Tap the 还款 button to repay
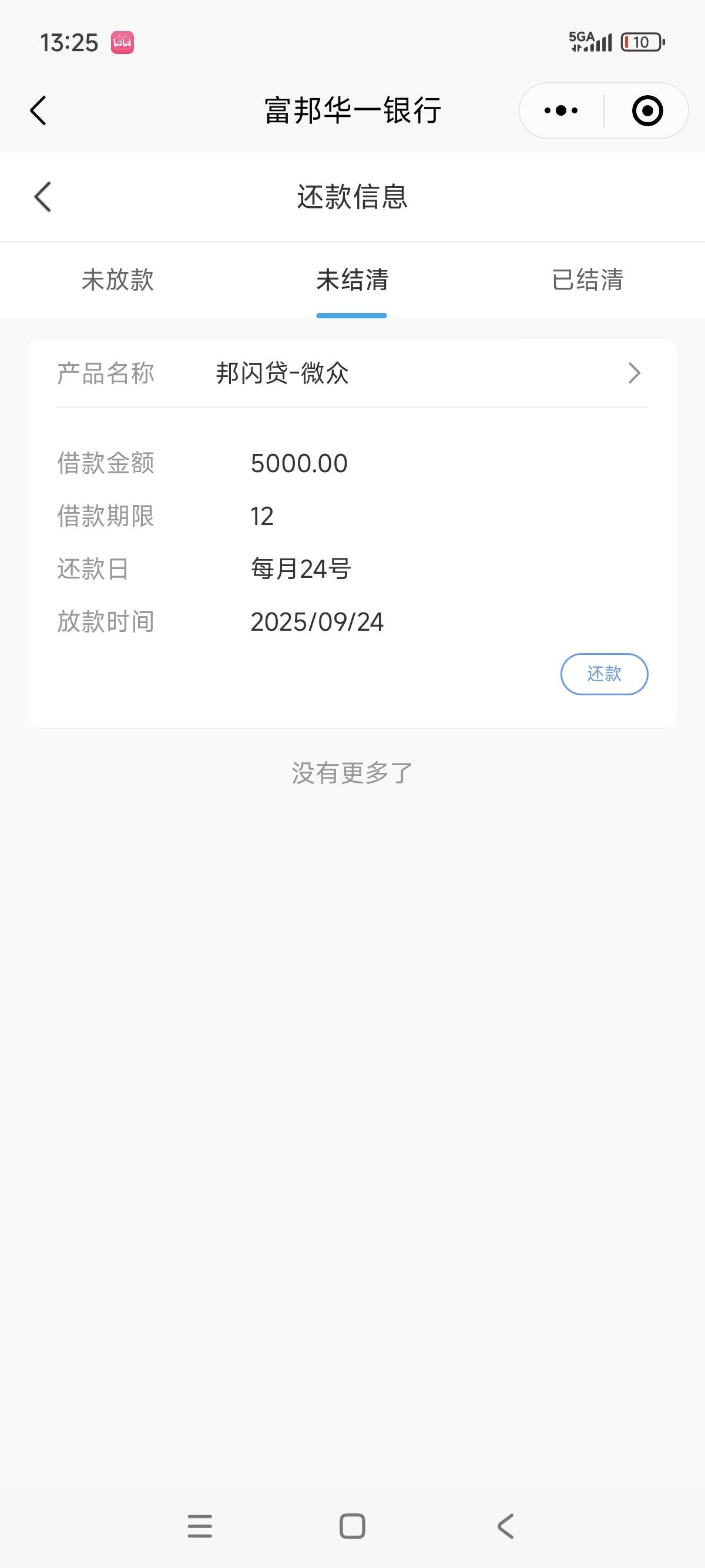This screenshot has width=705, height=1568. coord(604,674)
